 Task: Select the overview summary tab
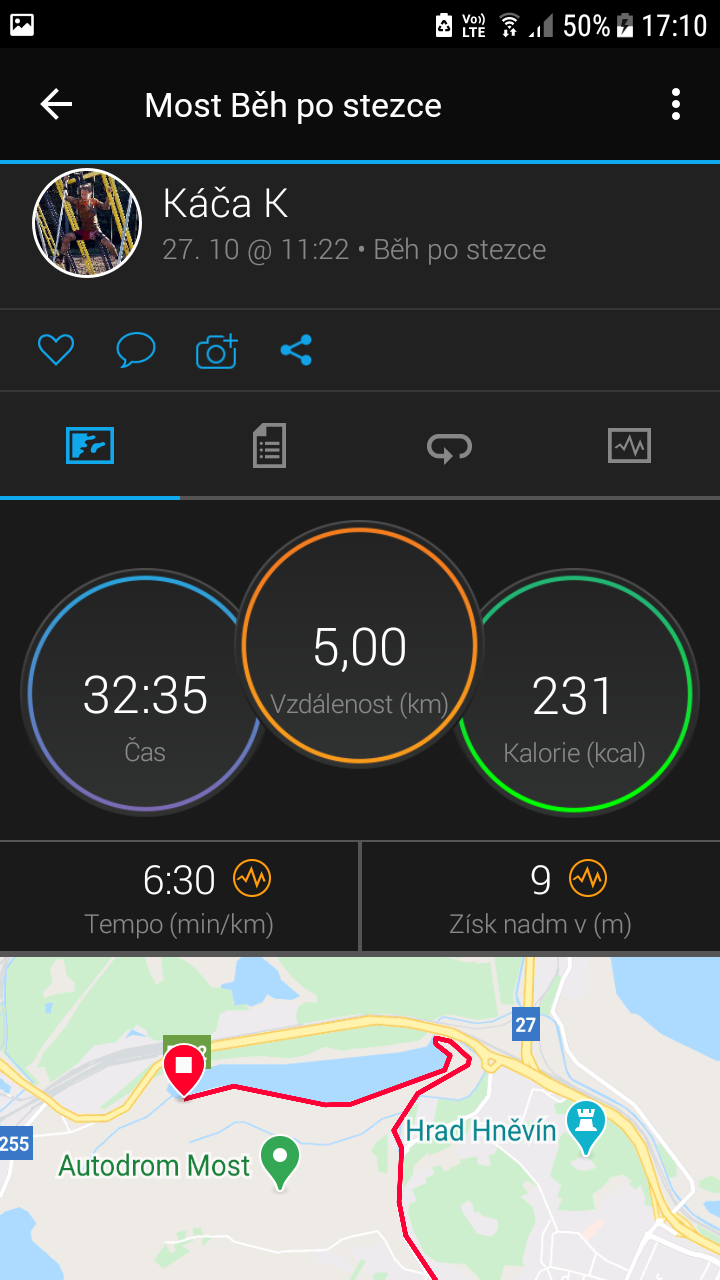pos(90,445)
